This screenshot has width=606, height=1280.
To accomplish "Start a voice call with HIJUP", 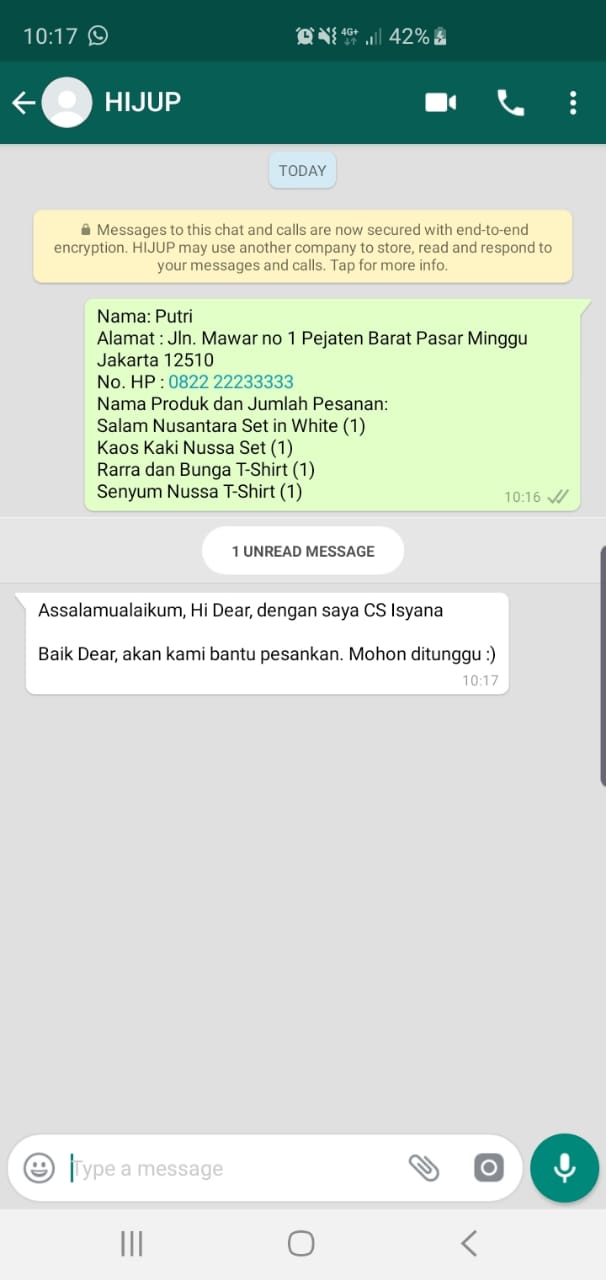I will pos(510,102).
